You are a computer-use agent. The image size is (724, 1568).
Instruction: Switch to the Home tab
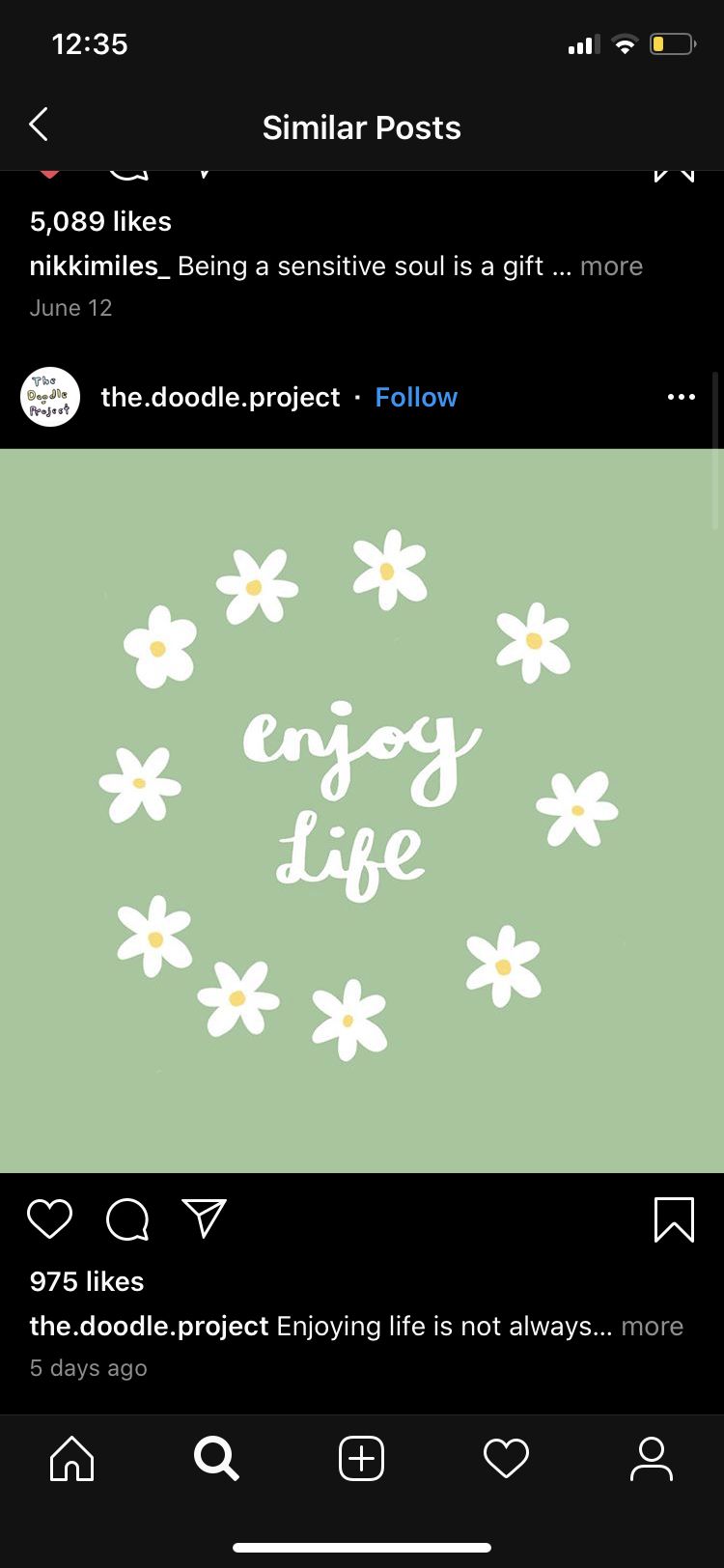pos(72,1458)
